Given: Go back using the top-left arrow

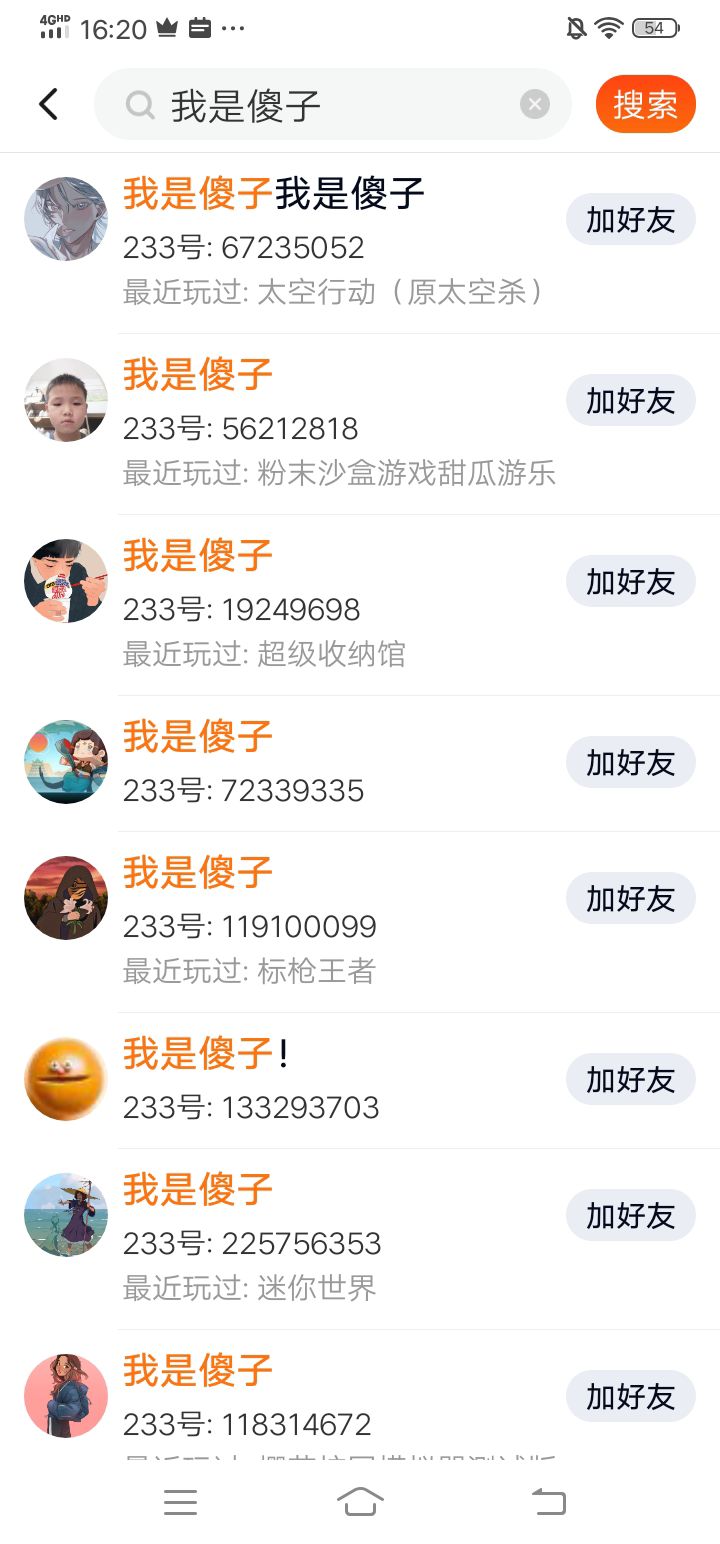Looking at the screenshot, I should pos(48,104).
